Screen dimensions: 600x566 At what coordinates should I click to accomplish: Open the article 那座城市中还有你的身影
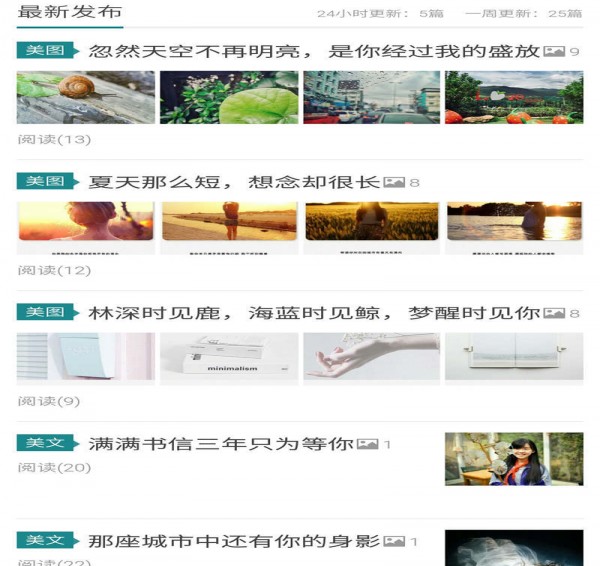[x=234, y=541]
